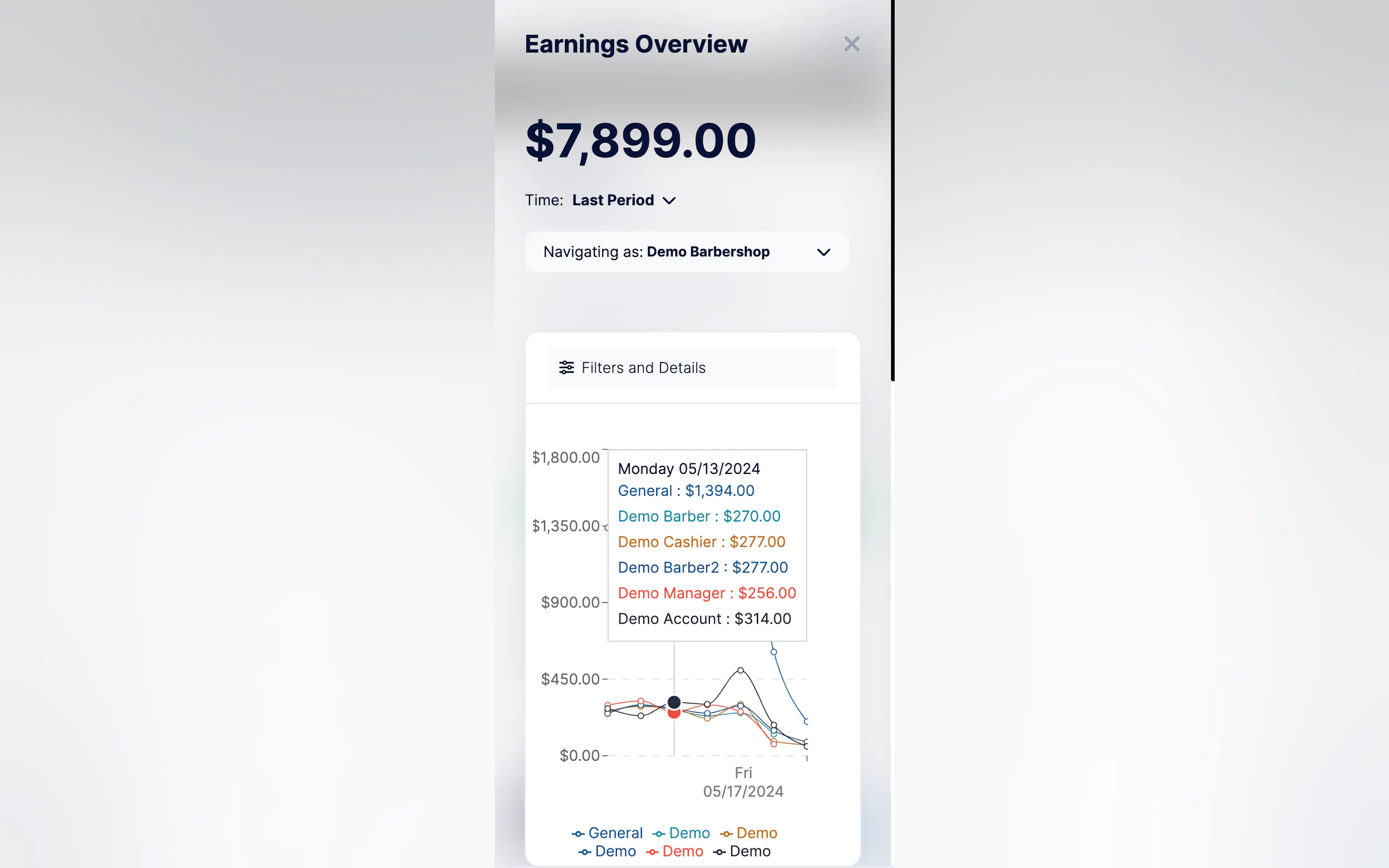Image resolution: width=1389 pixels, height=868 pixels.
Task: Toggle the General series in chart legend
Action: tap(607, 832)
